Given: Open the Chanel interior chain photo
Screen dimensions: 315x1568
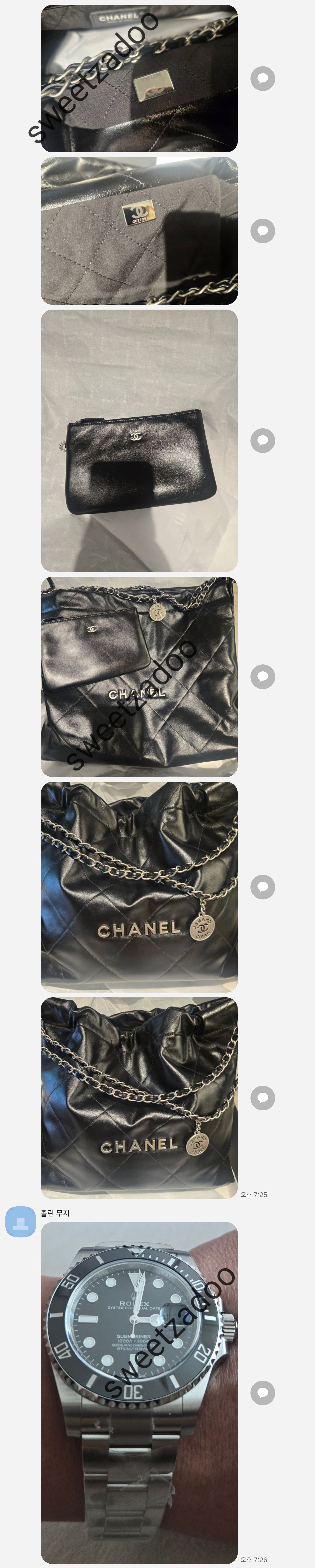Looking at the screenshot, I should pyautogui.click(x=139, y=78).
